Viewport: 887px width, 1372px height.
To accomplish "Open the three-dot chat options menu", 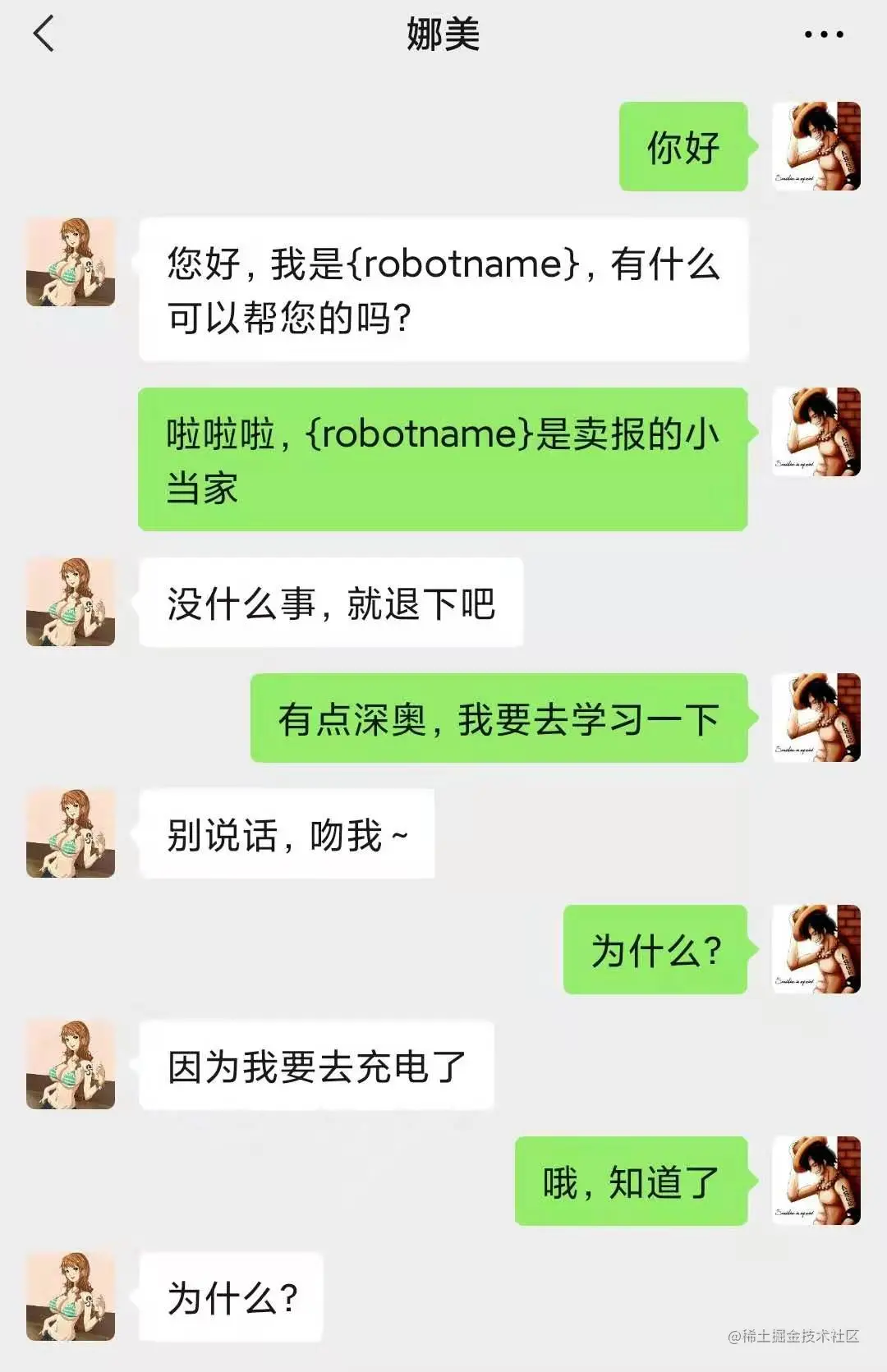I will click(x=823, y=34).
